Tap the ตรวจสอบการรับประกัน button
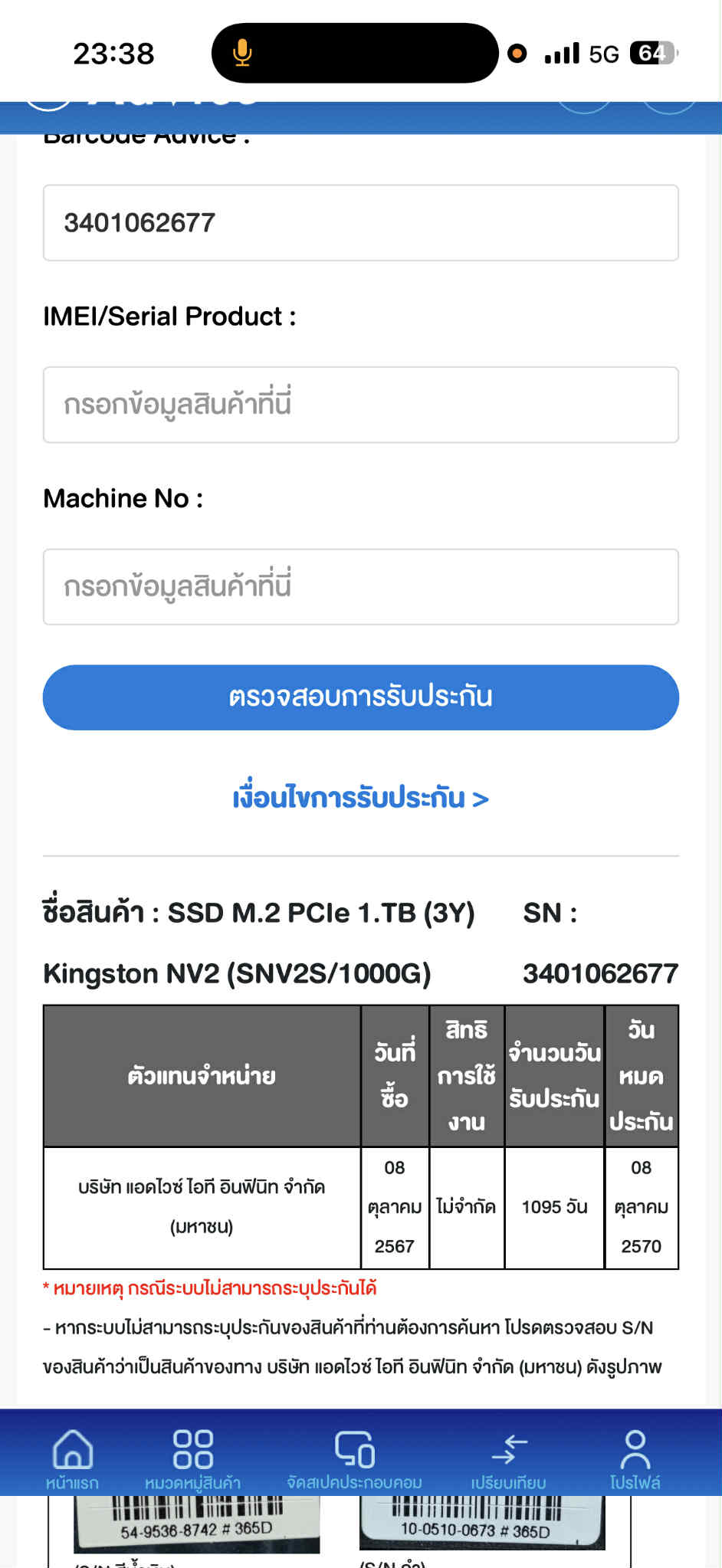The height and width of the screenshot is (1568, 722). [x=360, y=697]
